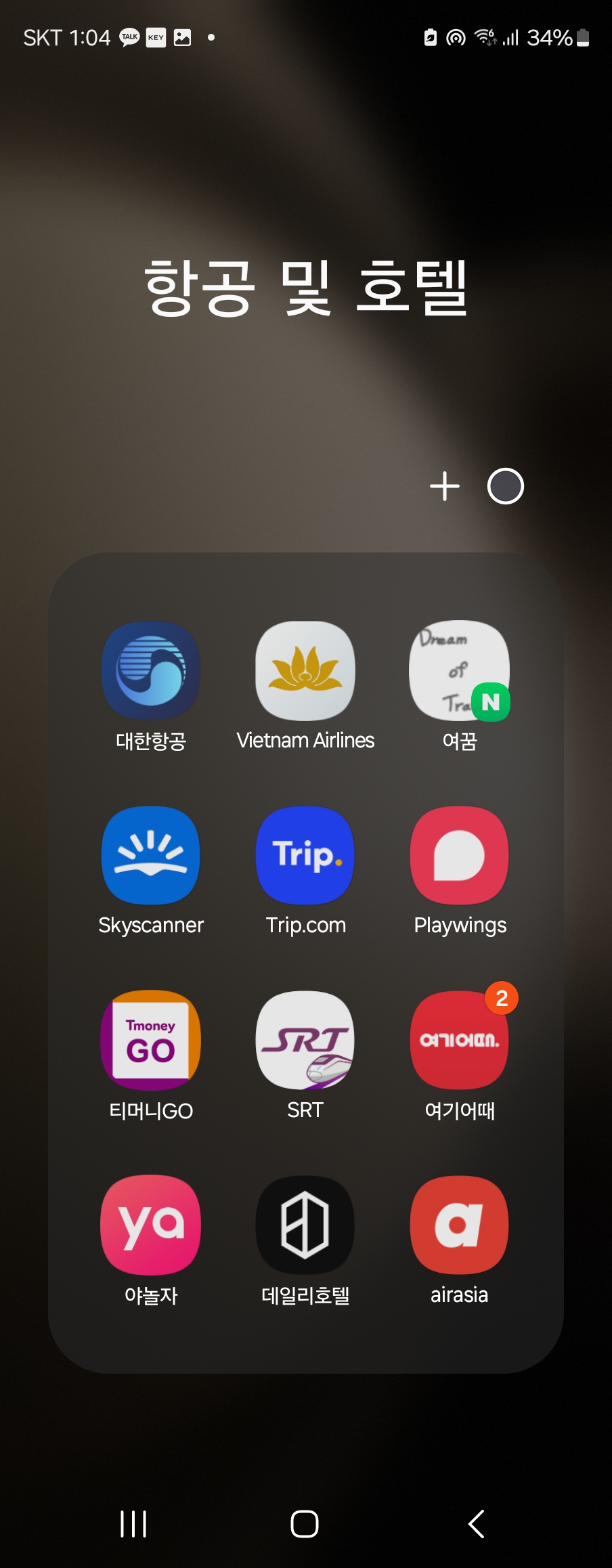Rename the folder title 항공 및 호텔
The height and width of the screenshot is (1568, 612).
306,288
